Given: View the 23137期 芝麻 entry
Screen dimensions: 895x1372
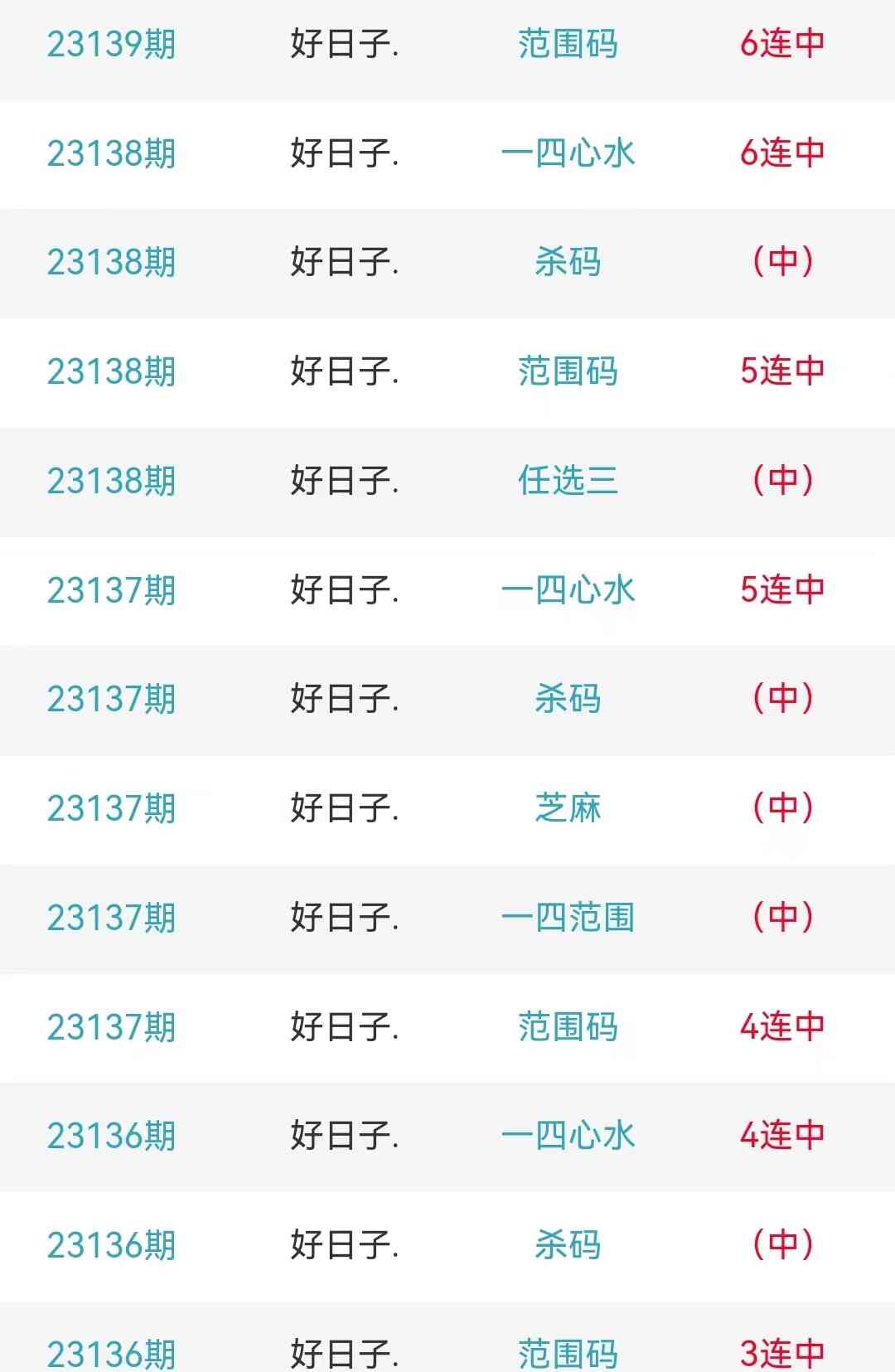Looking at the screenshot, I should [568, 808].
